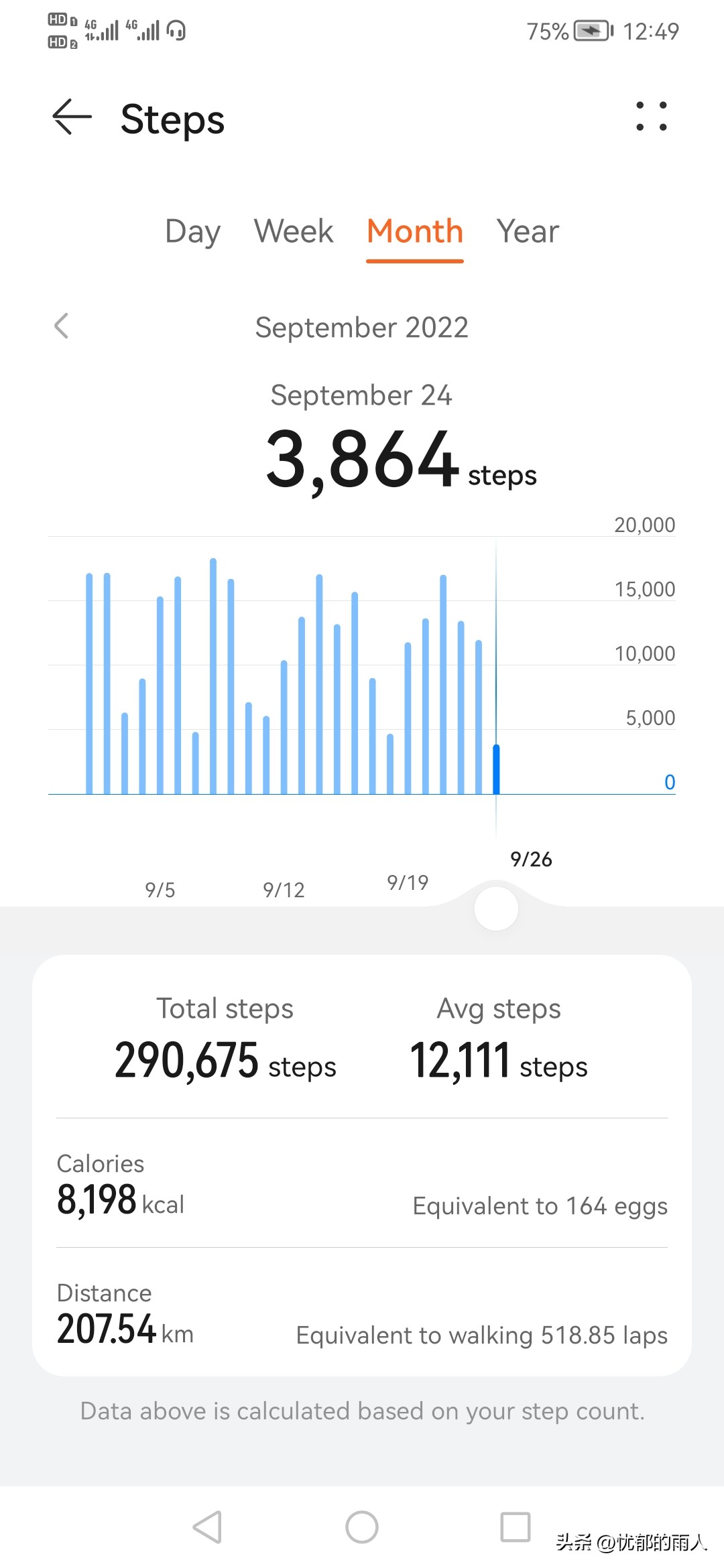The height and width of the screenshot is (1568, 724).
Task: Select the Month tab
Action: pyautogui.click(x=414, y=232)
